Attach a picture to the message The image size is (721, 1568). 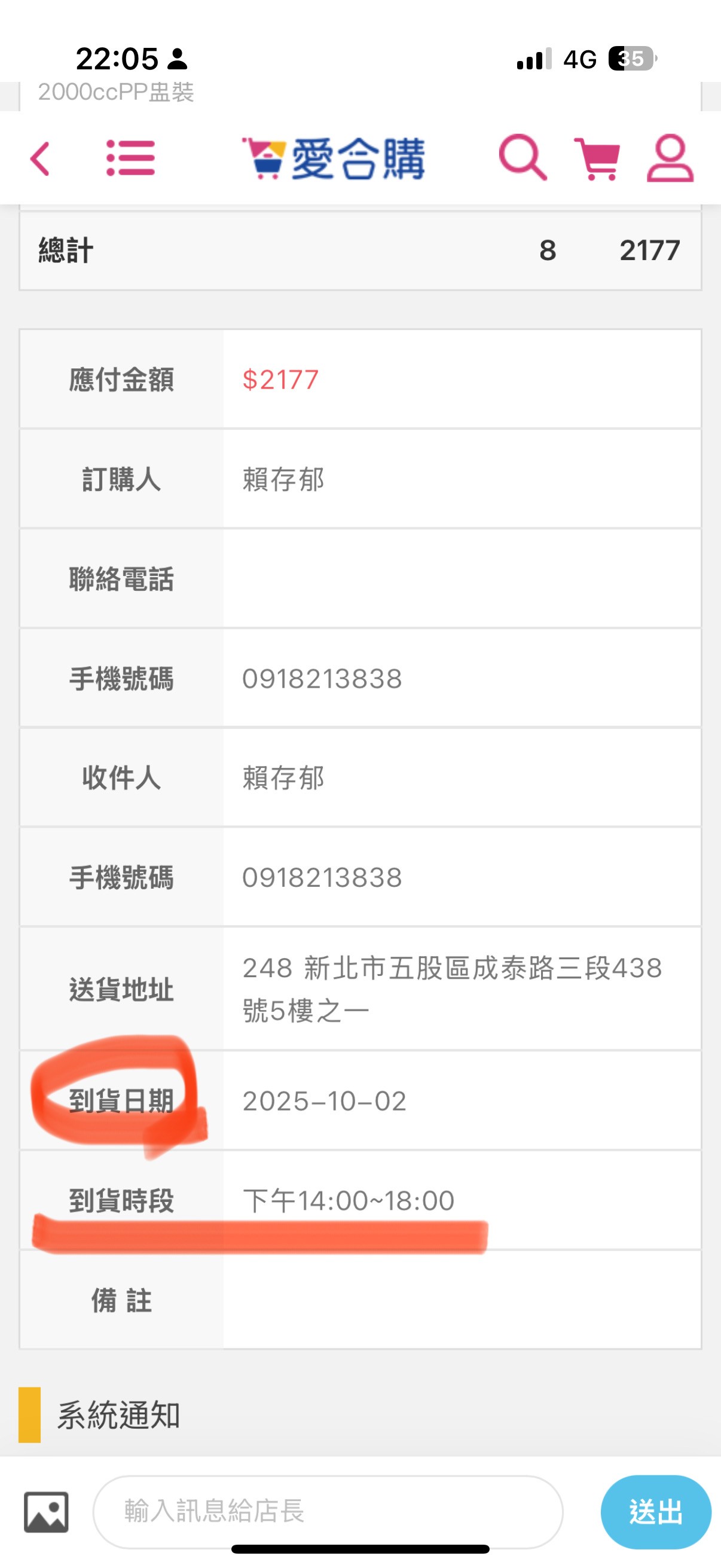pos(46,1512)
